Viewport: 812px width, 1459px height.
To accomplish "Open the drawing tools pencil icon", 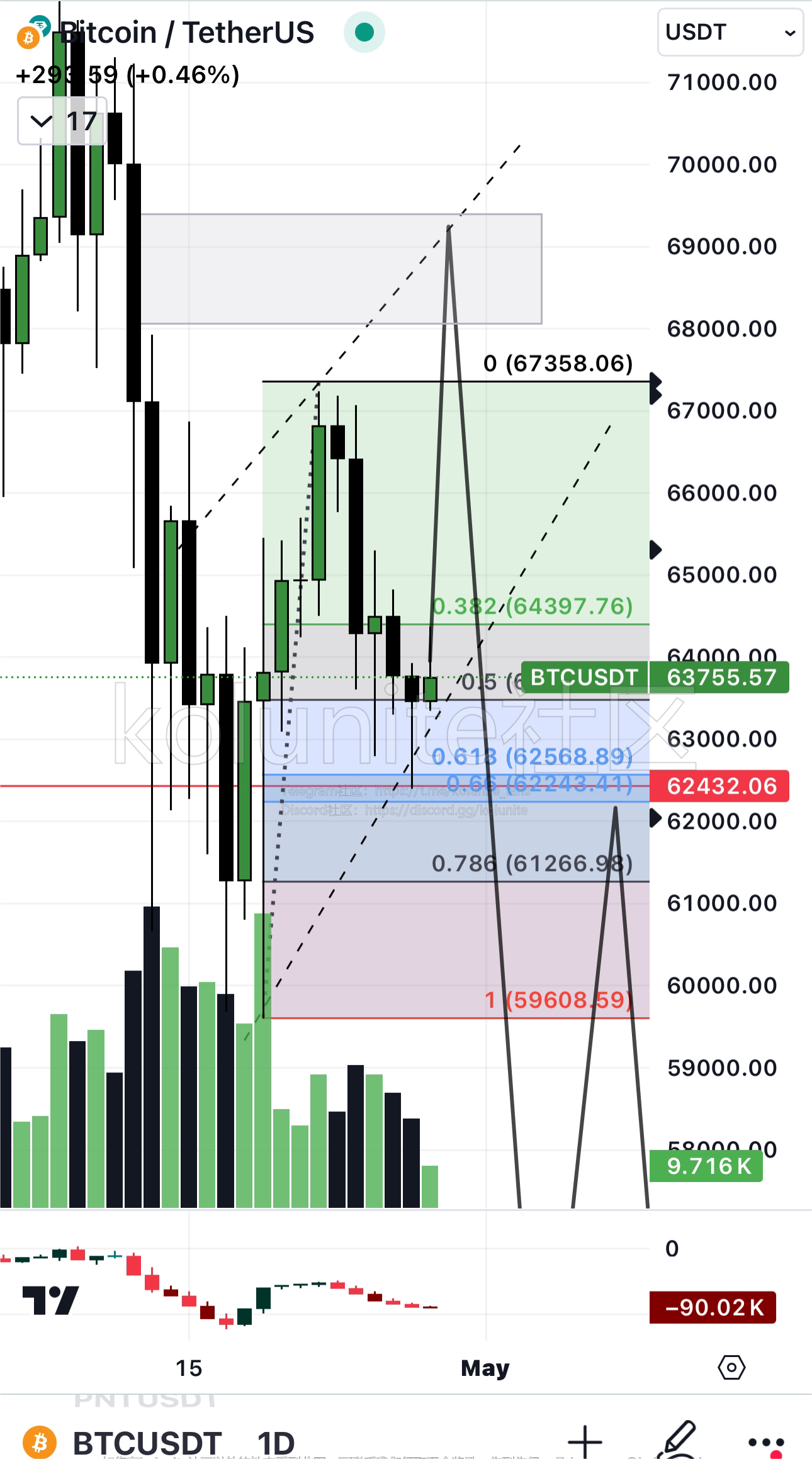I will click(x=678, y=1439).
